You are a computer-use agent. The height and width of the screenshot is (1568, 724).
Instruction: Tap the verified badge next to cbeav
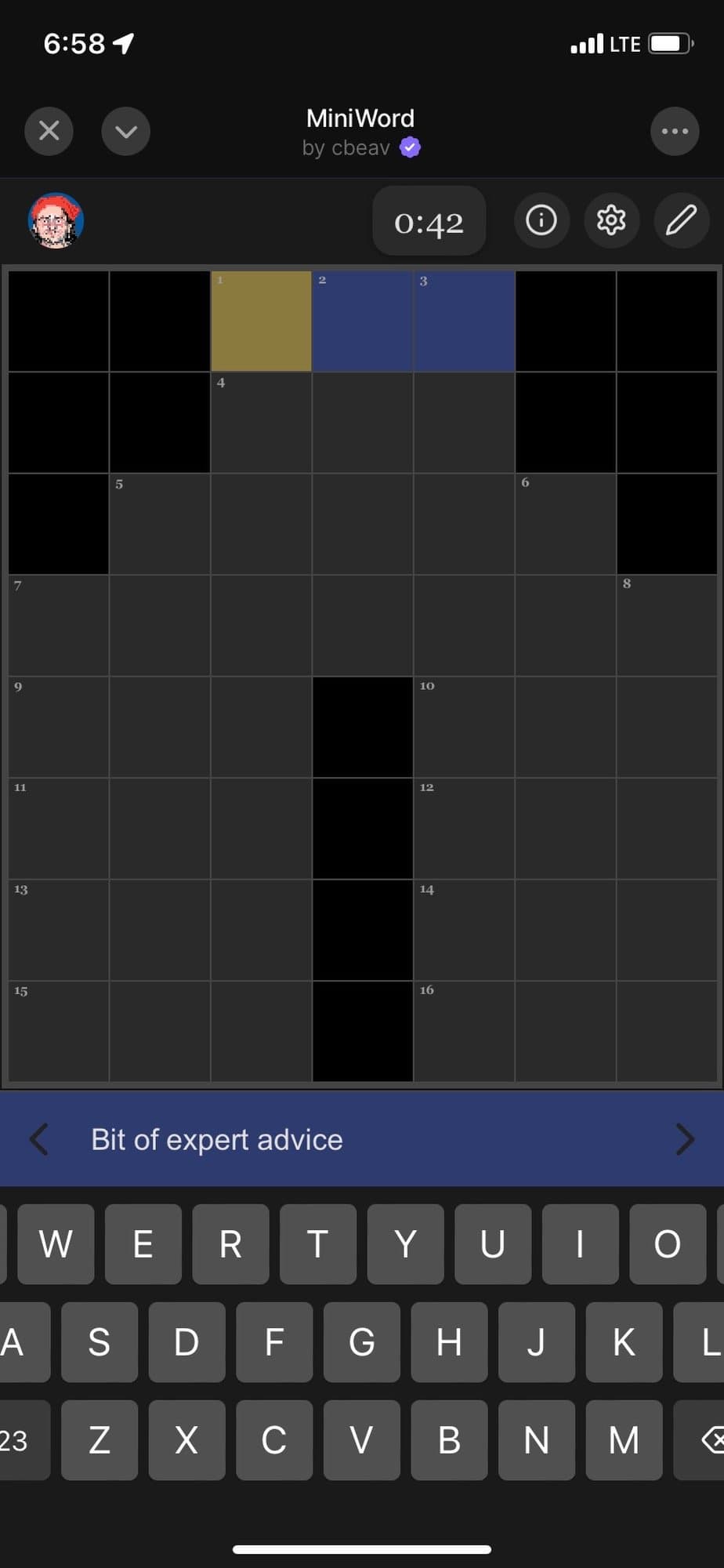coord(410,147)
